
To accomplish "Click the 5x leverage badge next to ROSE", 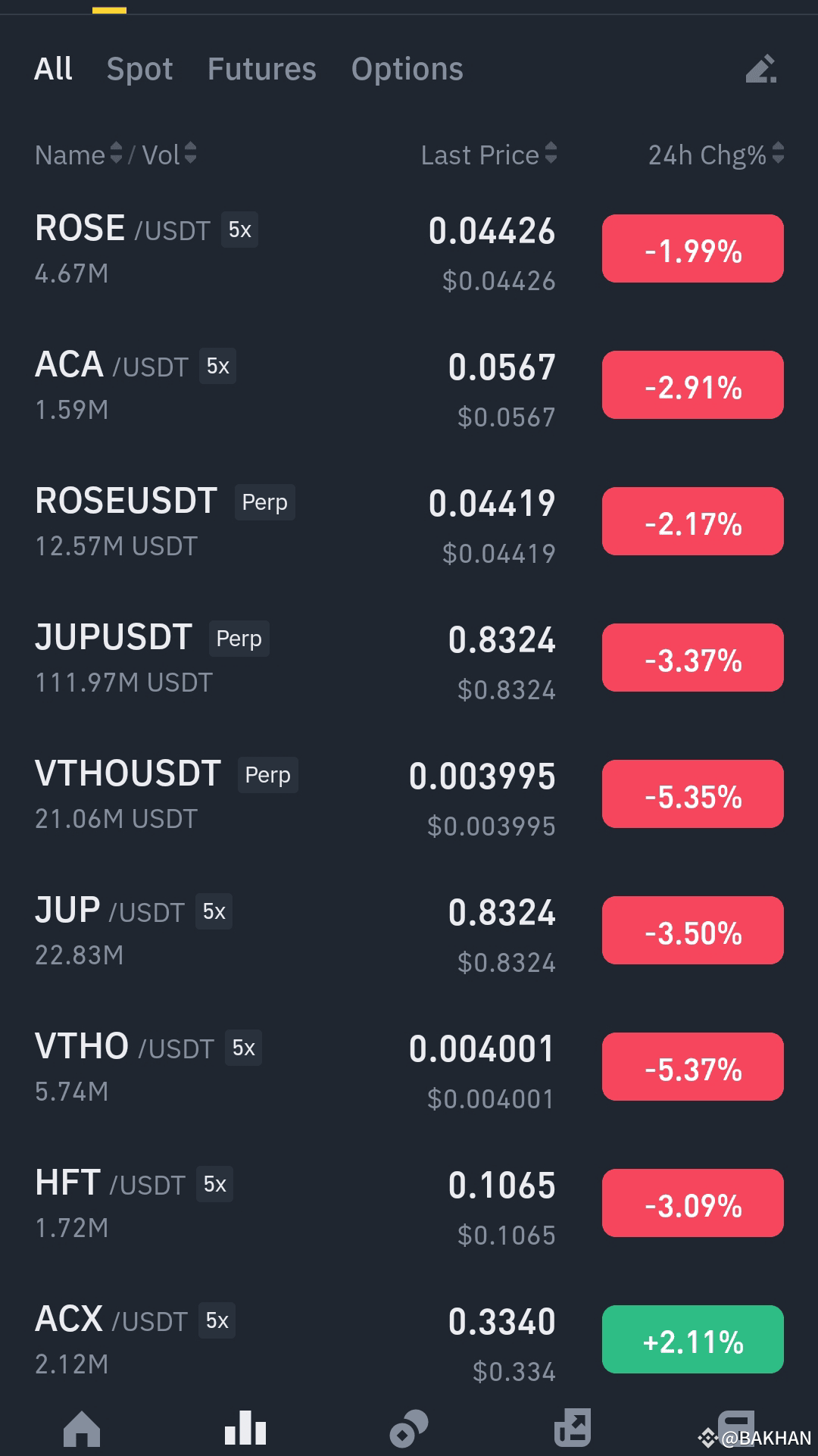I will coord(240,230).
